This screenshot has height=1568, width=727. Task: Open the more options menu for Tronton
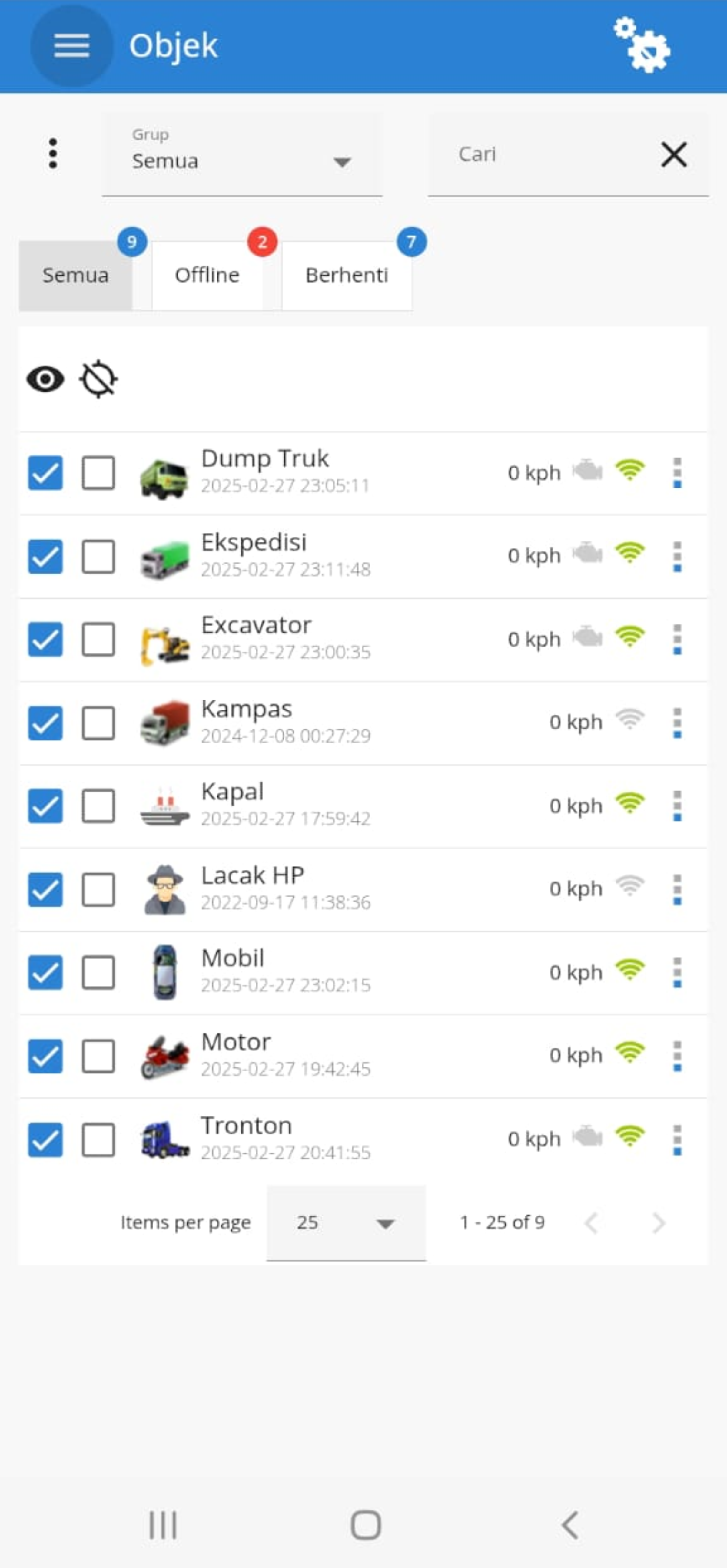(677, 1140)
